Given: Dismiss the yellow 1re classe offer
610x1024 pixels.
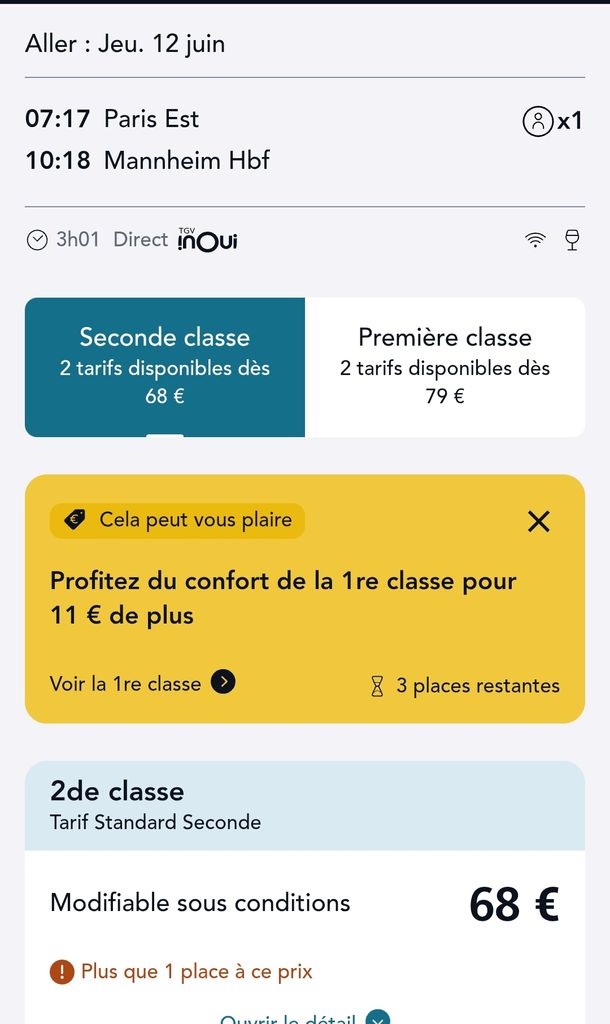Looking at the screenshot, I should tap(539, 521).
